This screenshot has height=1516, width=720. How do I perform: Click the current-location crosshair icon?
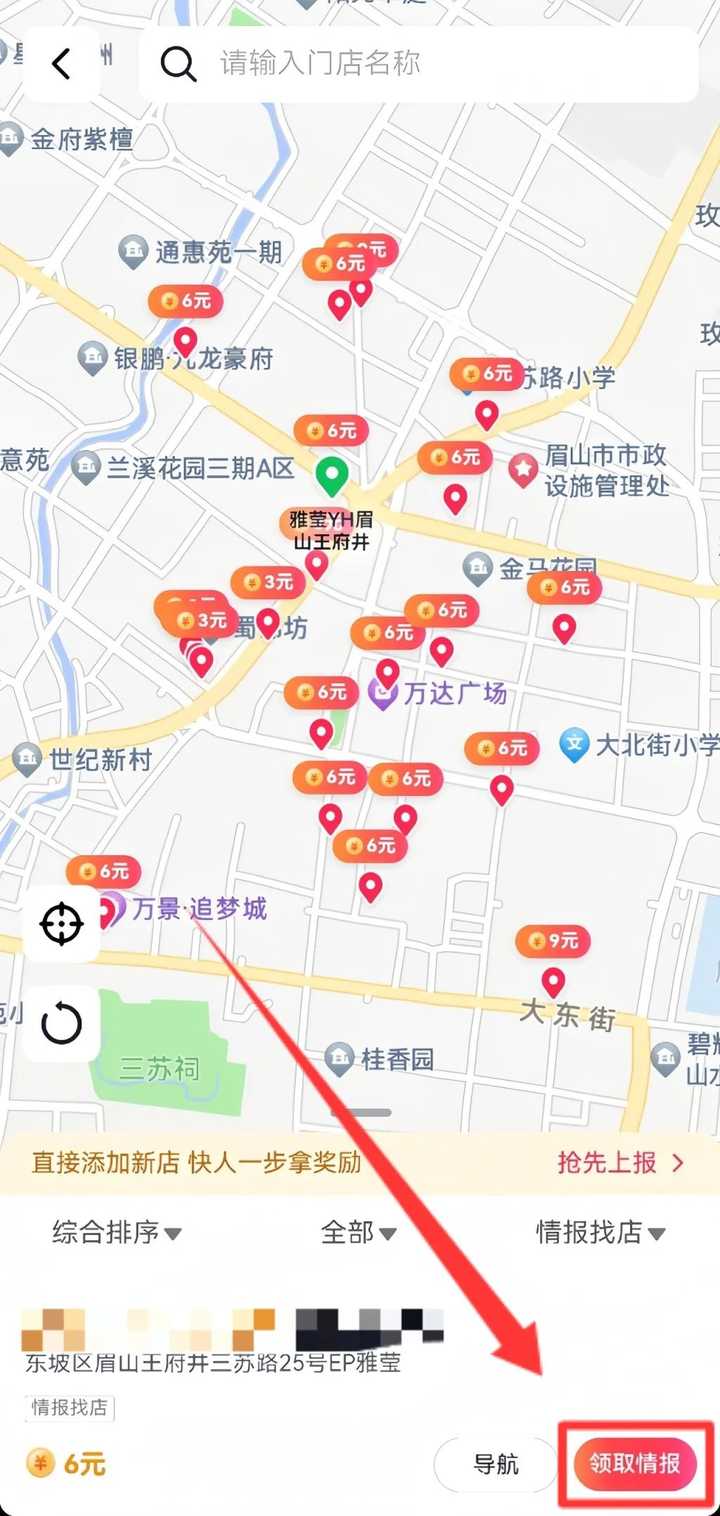click(63, 925)
